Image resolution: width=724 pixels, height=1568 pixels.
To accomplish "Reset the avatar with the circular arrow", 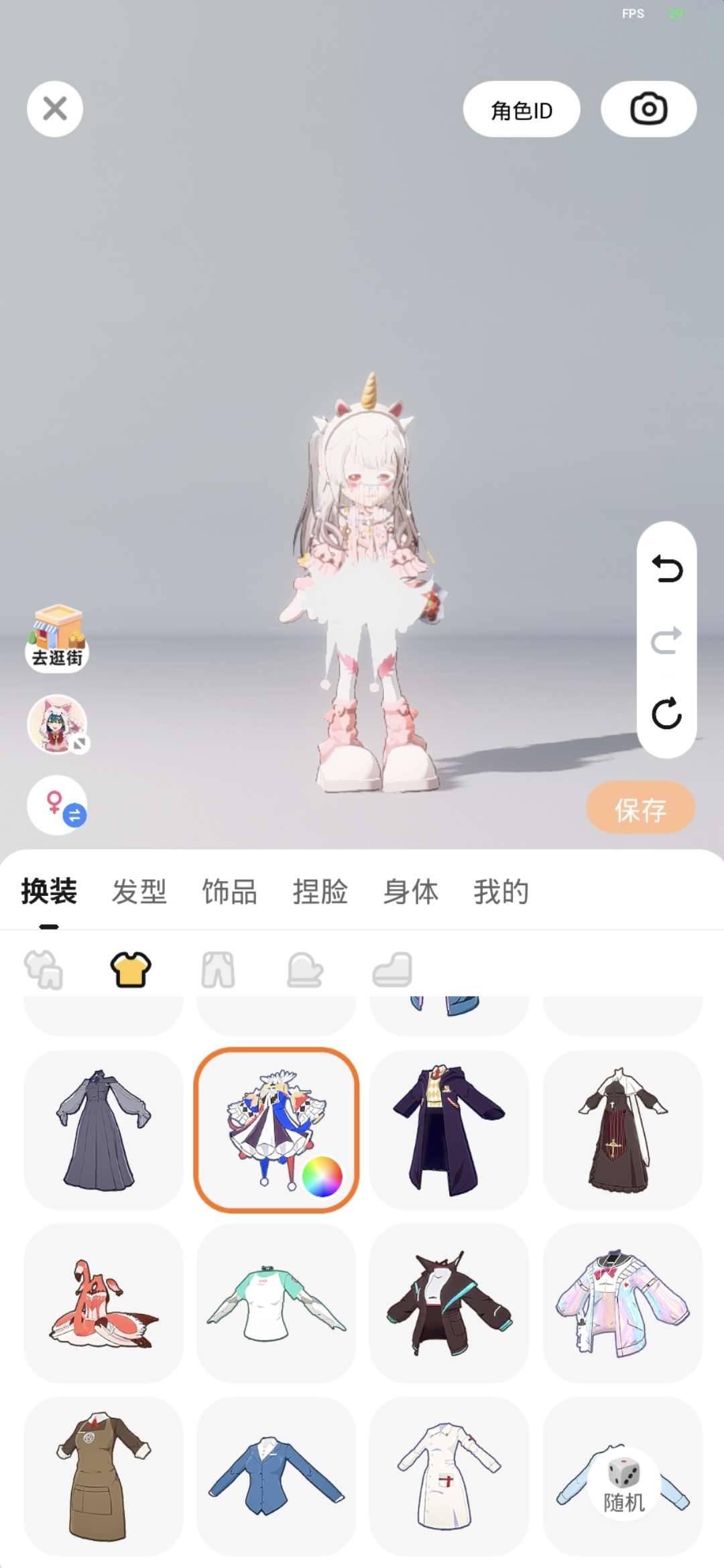I will point(667,713).
